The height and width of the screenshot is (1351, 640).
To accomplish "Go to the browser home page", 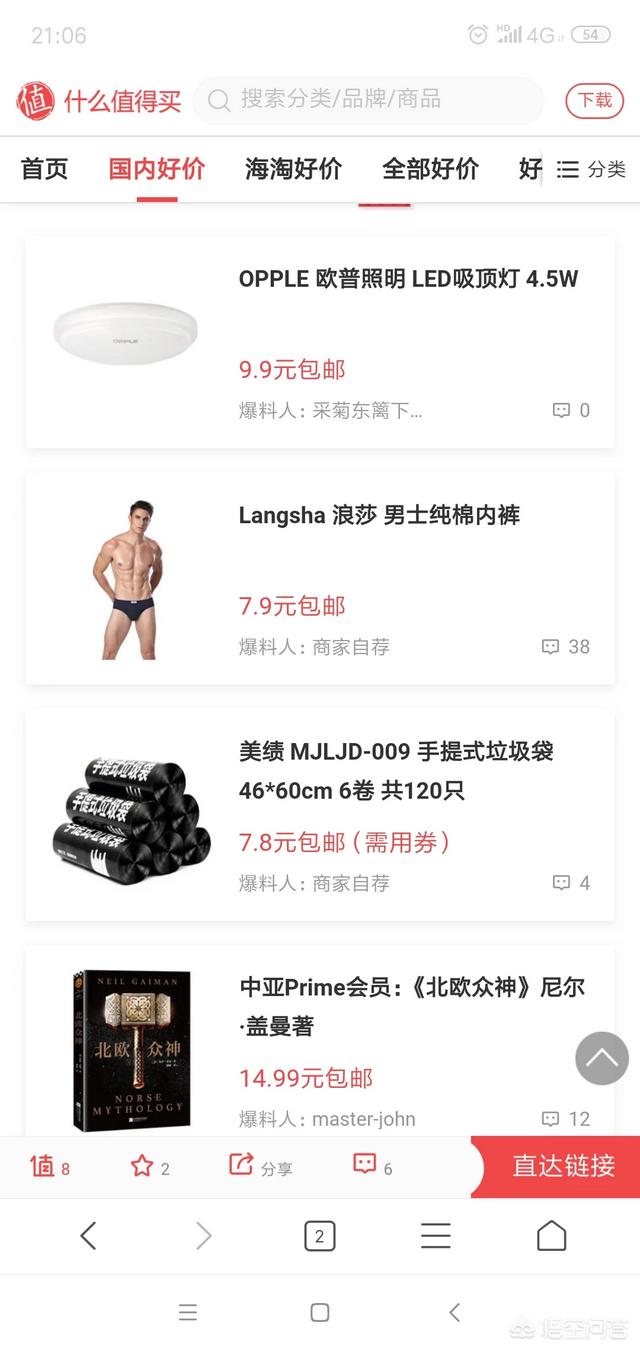I will pyautogui.click(x=551, y=1237).
